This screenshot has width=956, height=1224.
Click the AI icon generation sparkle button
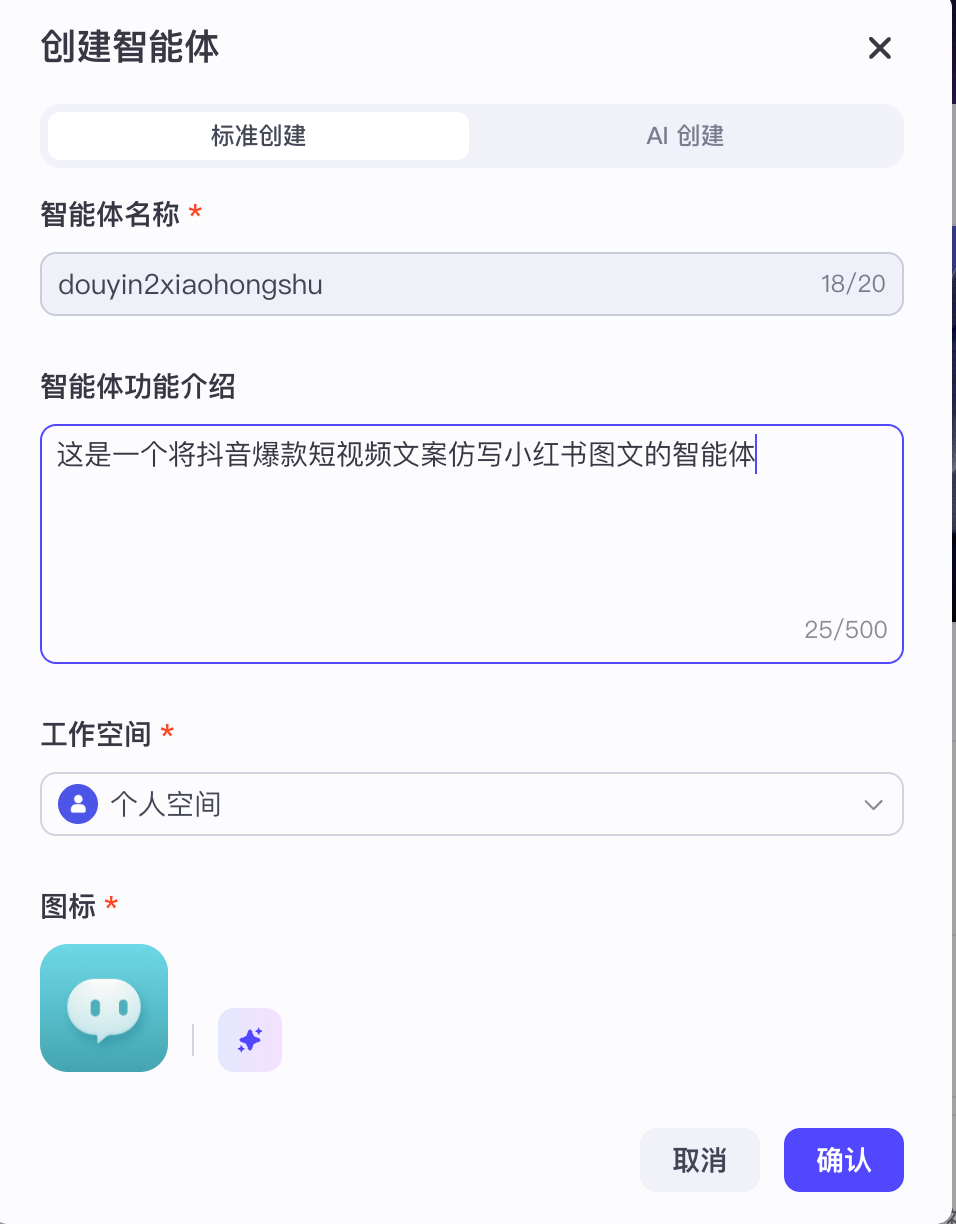coord(249,1040)
